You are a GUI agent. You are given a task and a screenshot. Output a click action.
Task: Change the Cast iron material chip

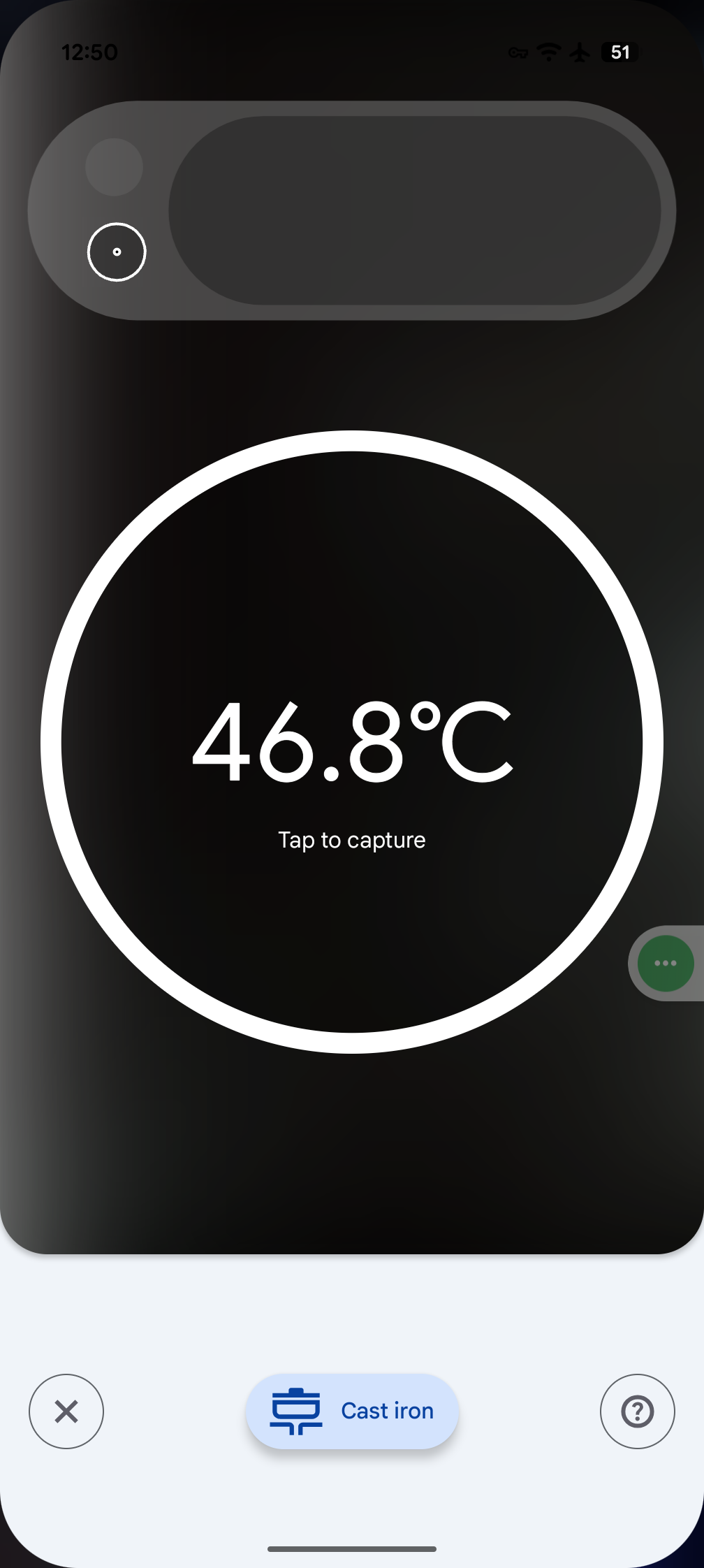tap(352, 1411)
